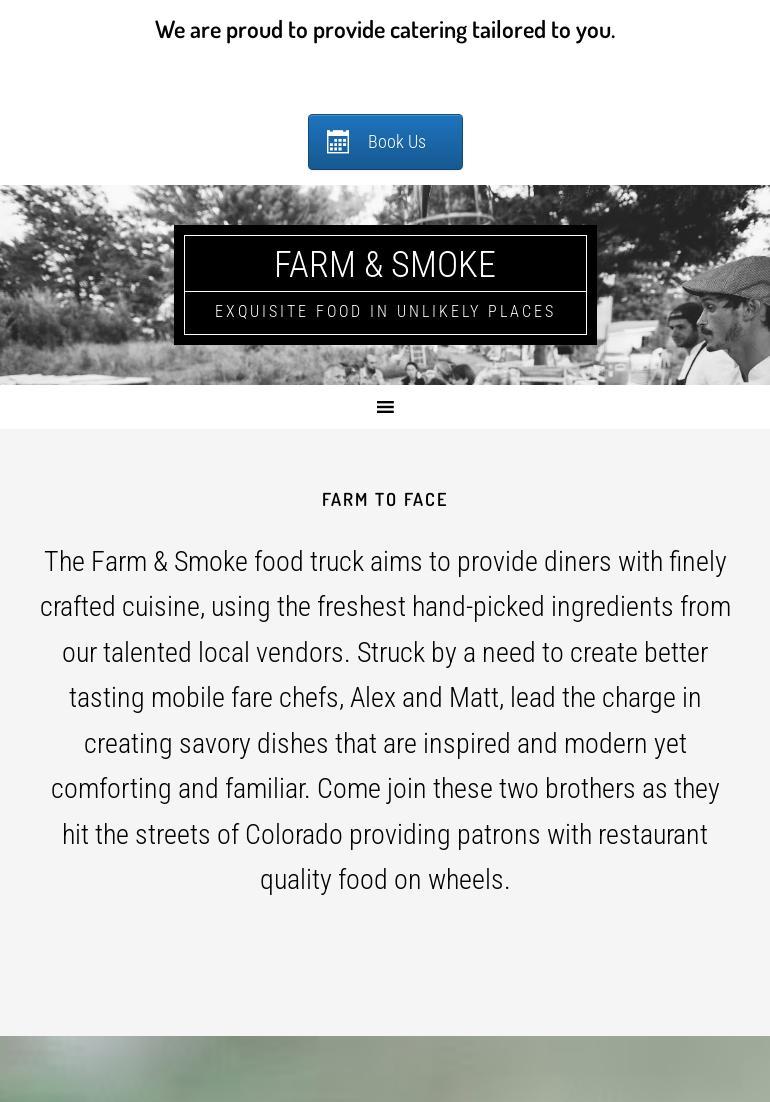Open the hamburger navigation menu
The height and width of the screenshot is (1102, 770).
click(x=385, y=407)
